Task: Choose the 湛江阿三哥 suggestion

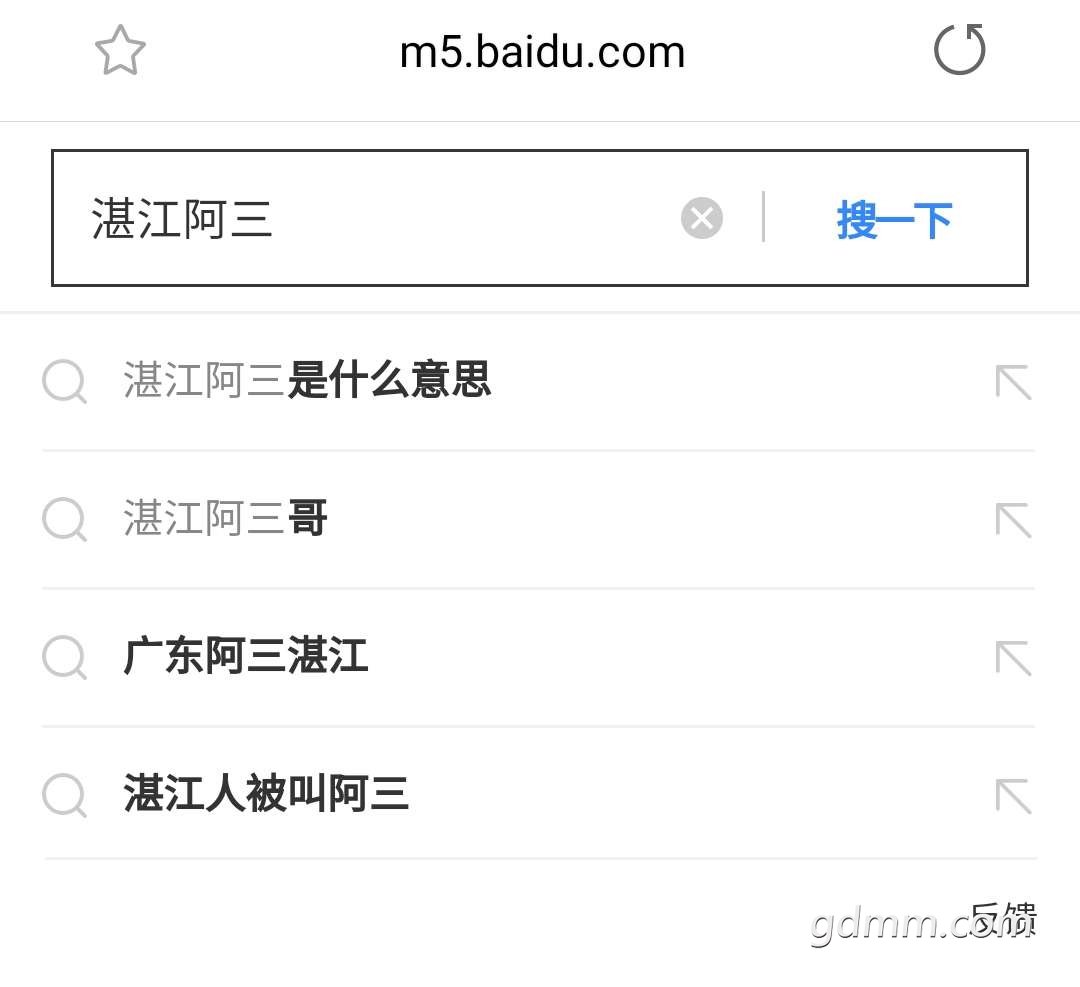Action: 226,519
